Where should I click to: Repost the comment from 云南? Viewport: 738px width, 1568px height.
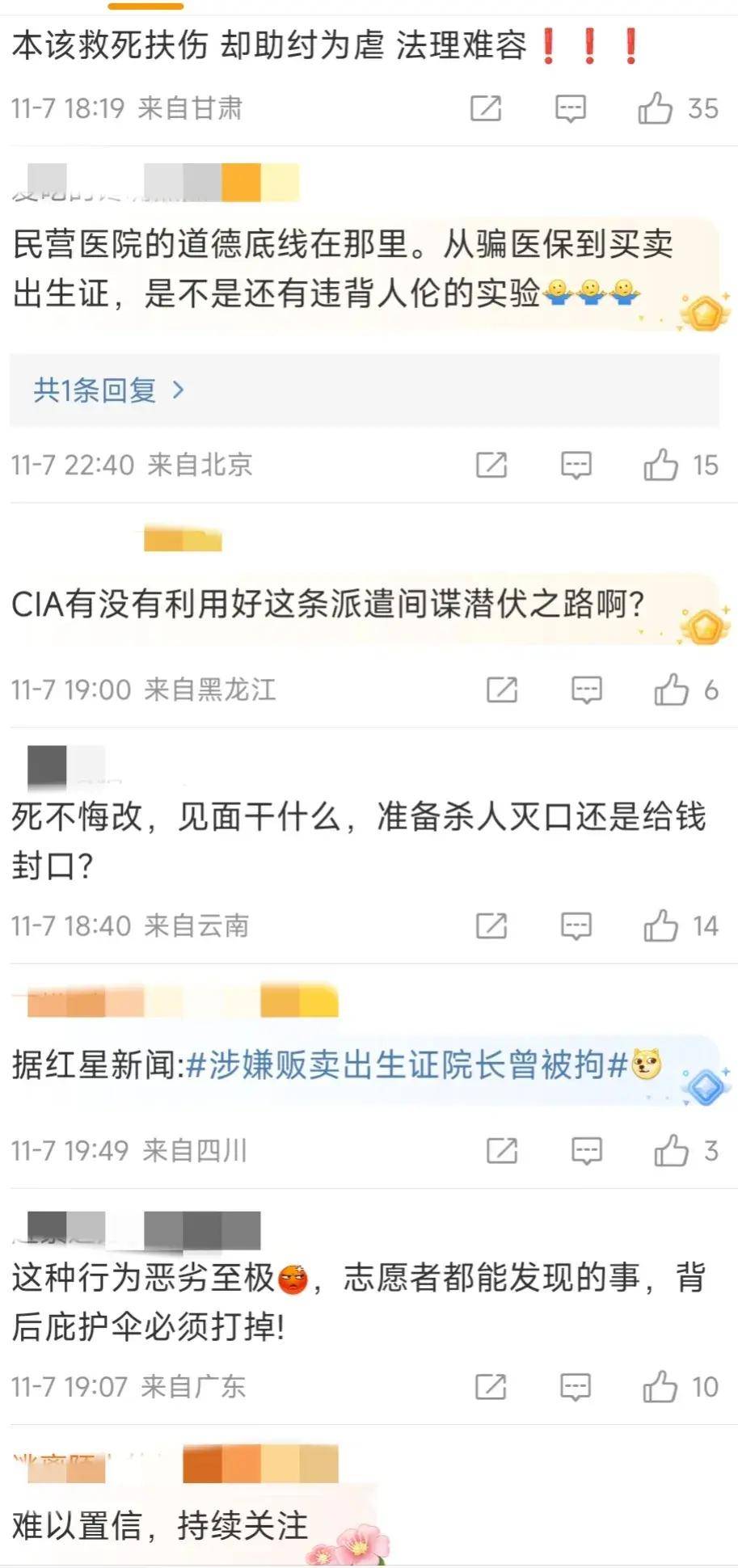pyautogui.click(x=491, y=926)
